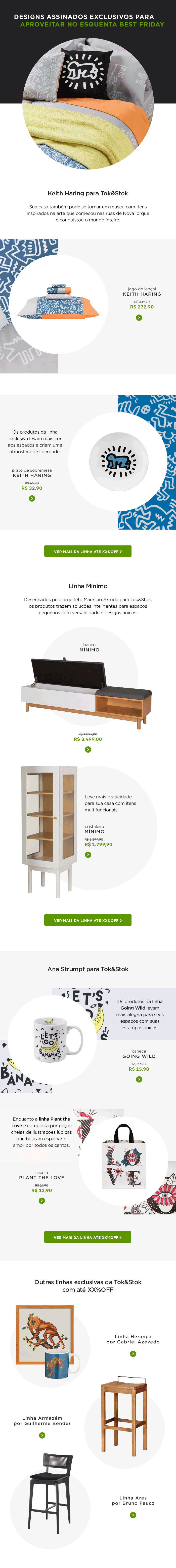The image size is (176, 1568).
Task: Open the jogo de lençol Keith Haring arrow
Action: (x=139, y=318)
